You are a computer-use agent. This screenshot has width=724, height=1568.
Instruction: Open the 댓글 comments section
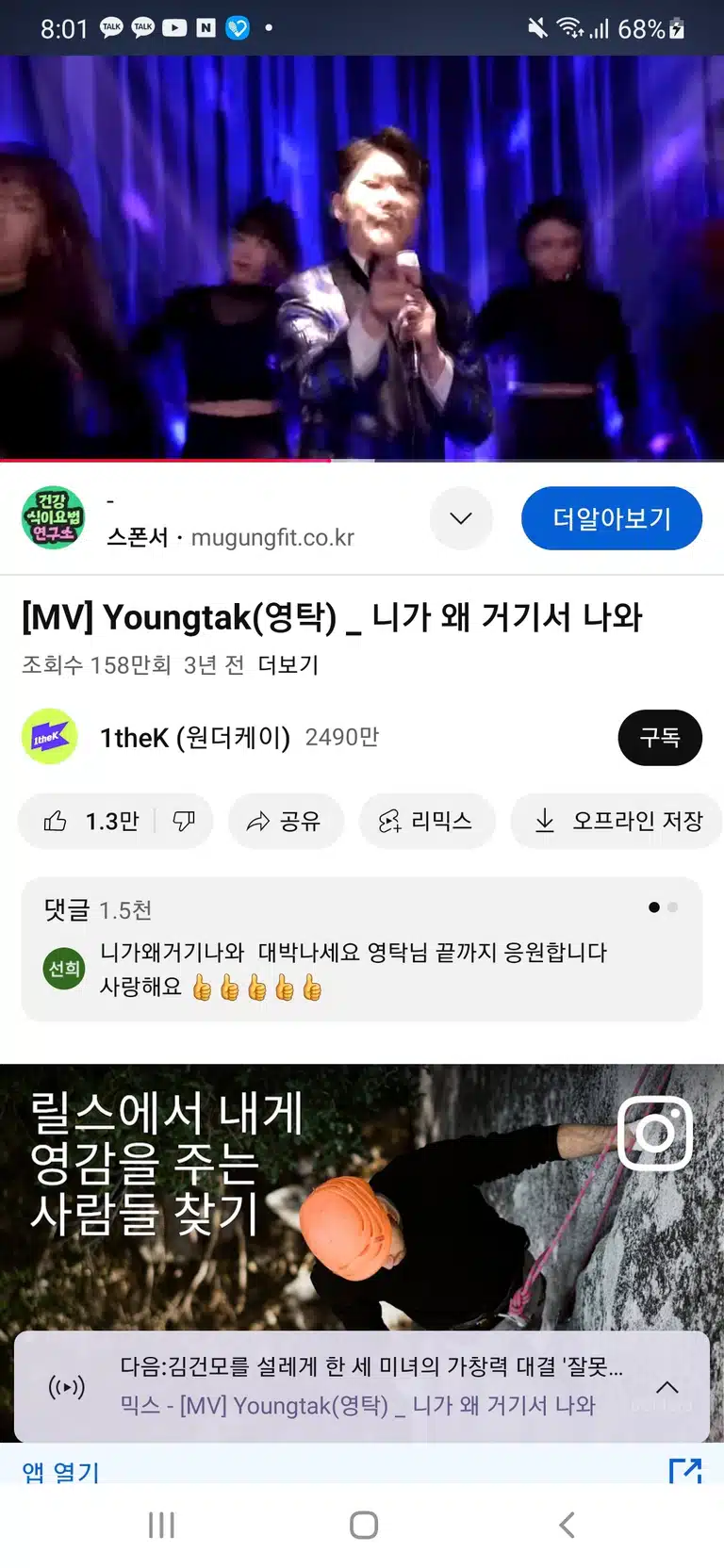pyautogui.click(x=362, y=950)
